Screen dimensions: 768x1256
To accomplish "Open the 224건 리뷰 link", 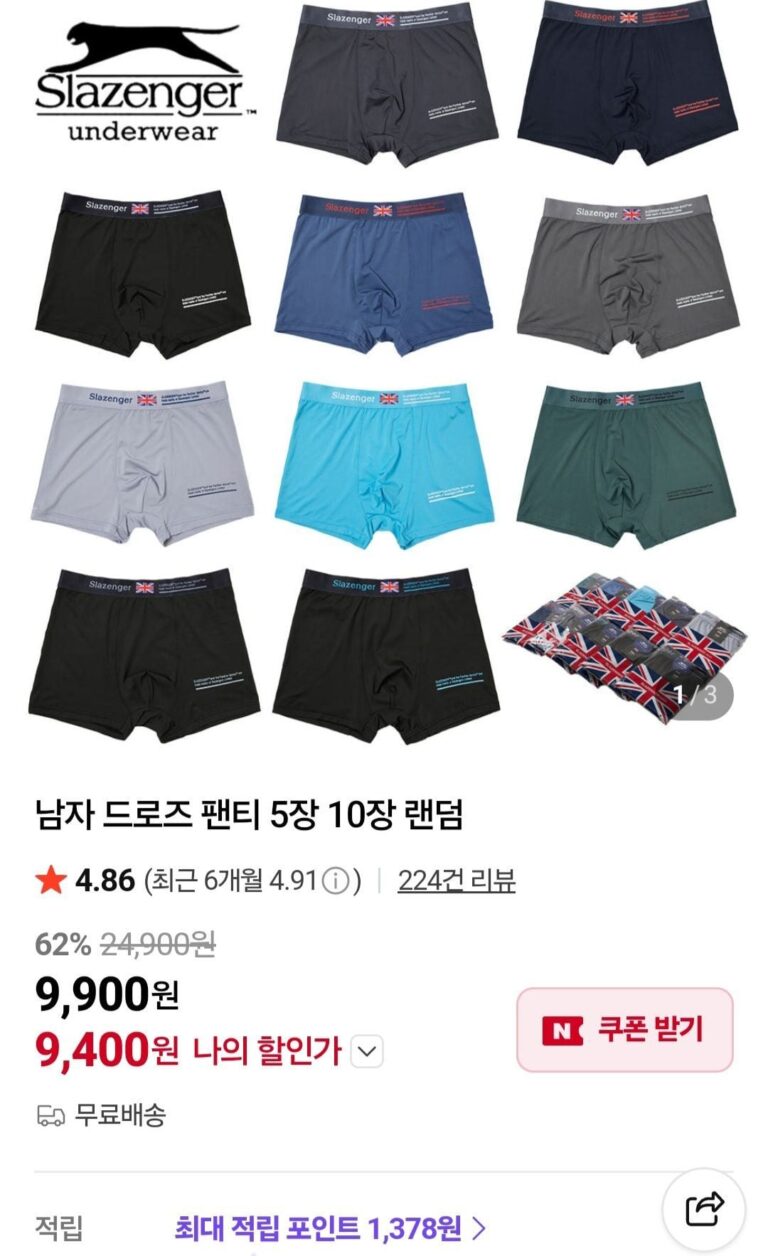I will click(x=456, y=880).
